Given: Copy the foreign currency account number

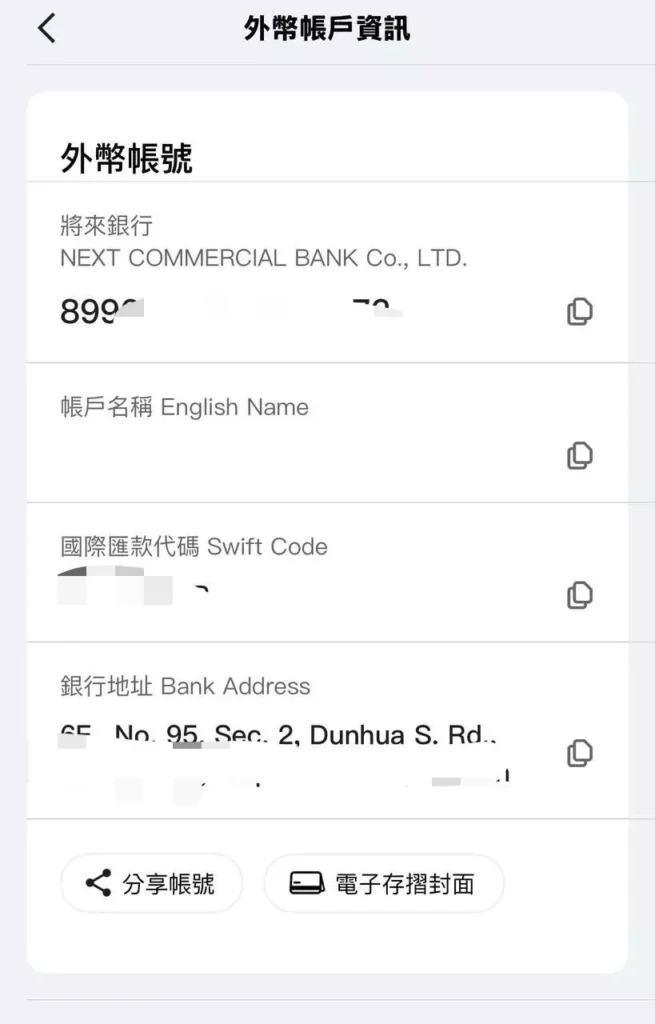Looking at the screenshot, I should [579, 312].
